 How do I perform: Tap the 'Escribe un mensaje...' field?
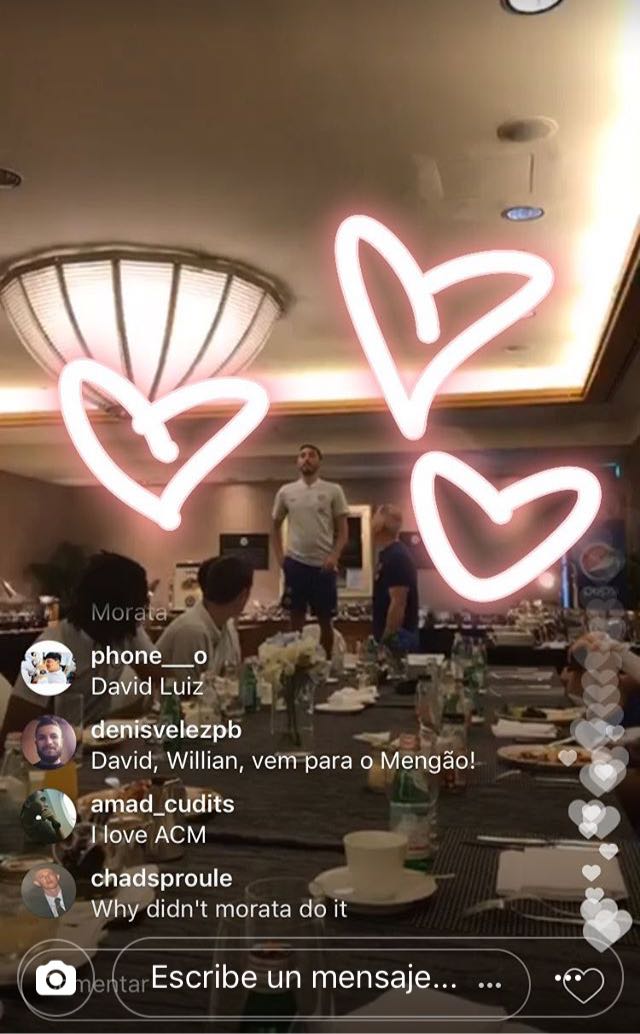point(303,979)
